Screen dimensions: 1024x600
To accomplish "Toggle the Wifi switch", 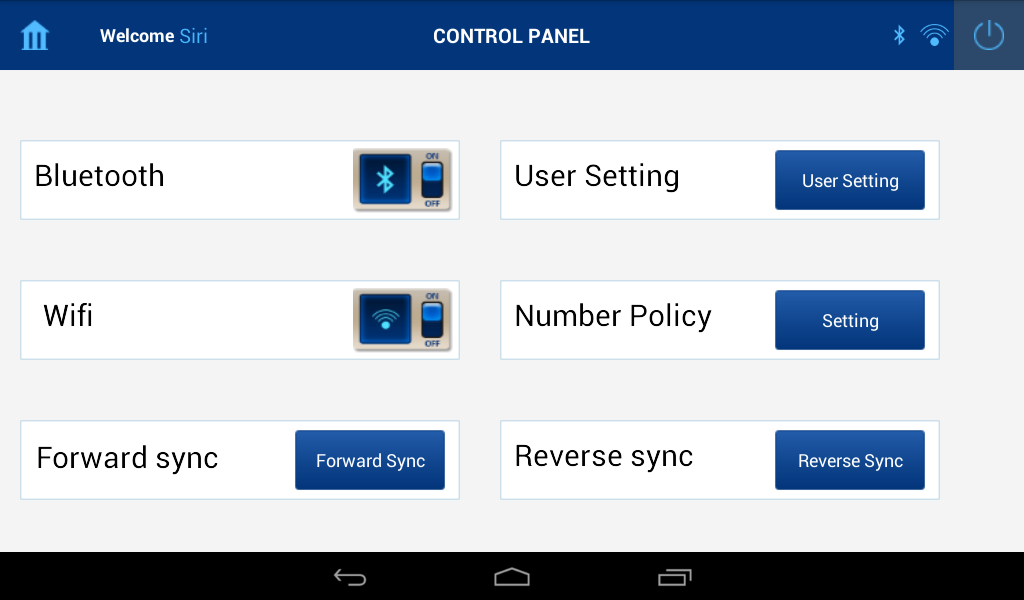I will (402, 320).
